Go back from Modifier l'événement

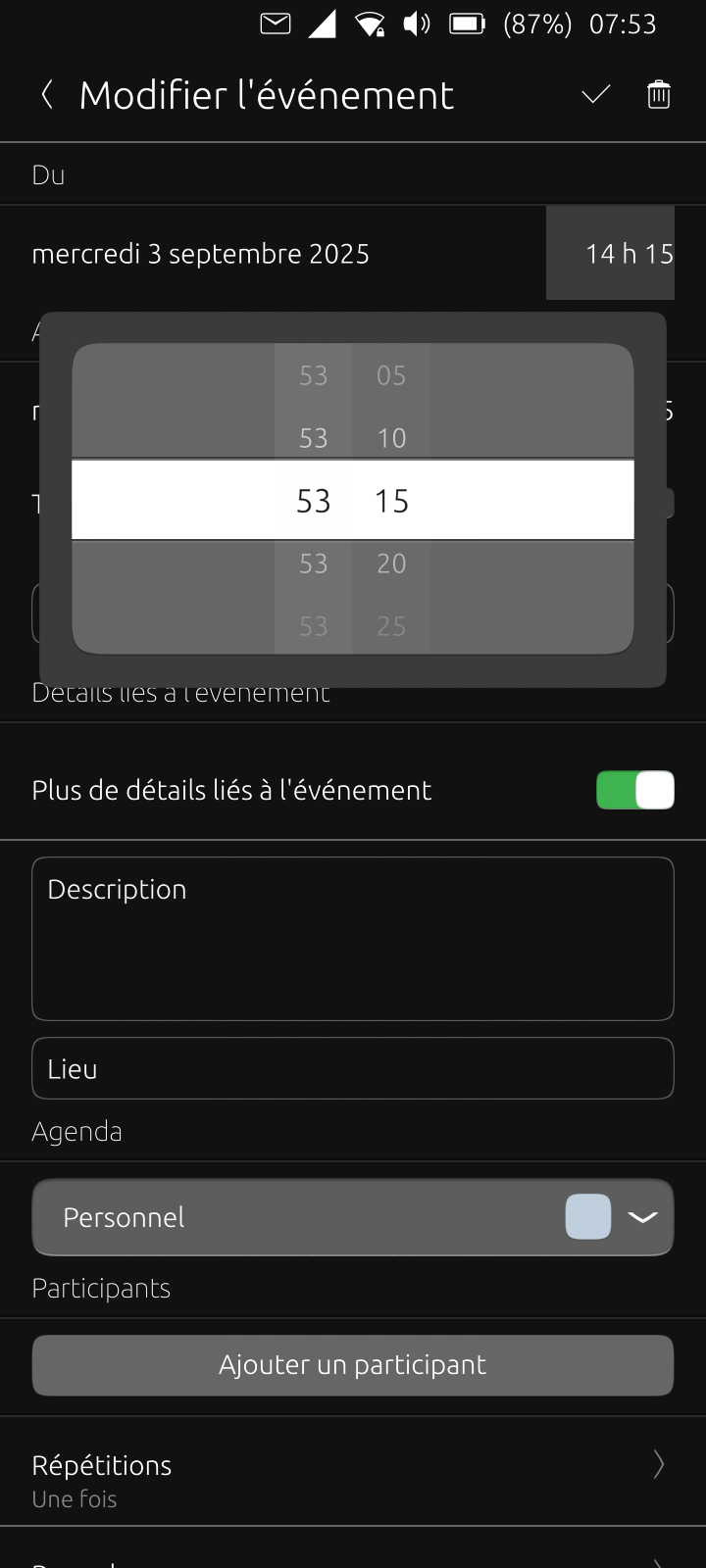pyautogui.click(x=46, y=95)
